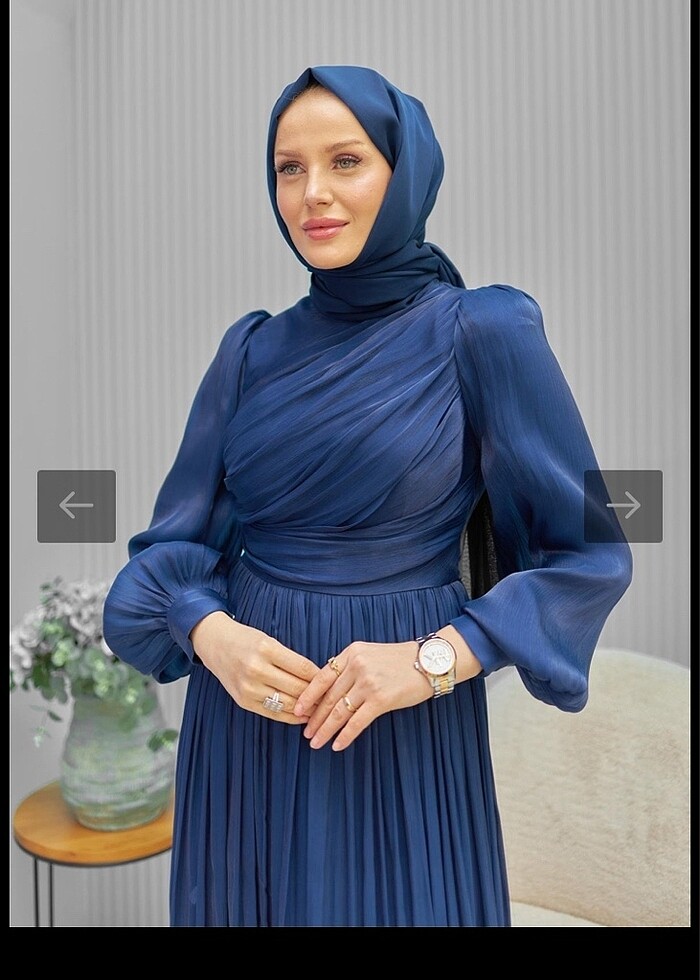Advance to the next product photo
Screen dimensions: 700x980
[623, 506]
